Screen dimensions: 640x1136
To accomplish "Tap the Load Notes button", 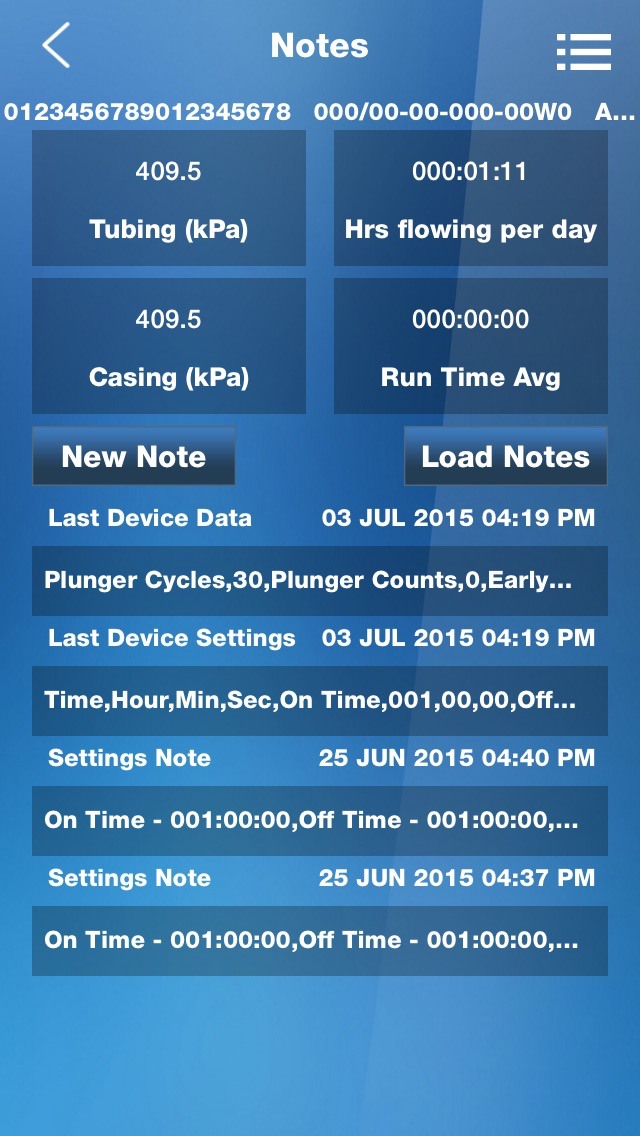I will click(x=505, y=457).
